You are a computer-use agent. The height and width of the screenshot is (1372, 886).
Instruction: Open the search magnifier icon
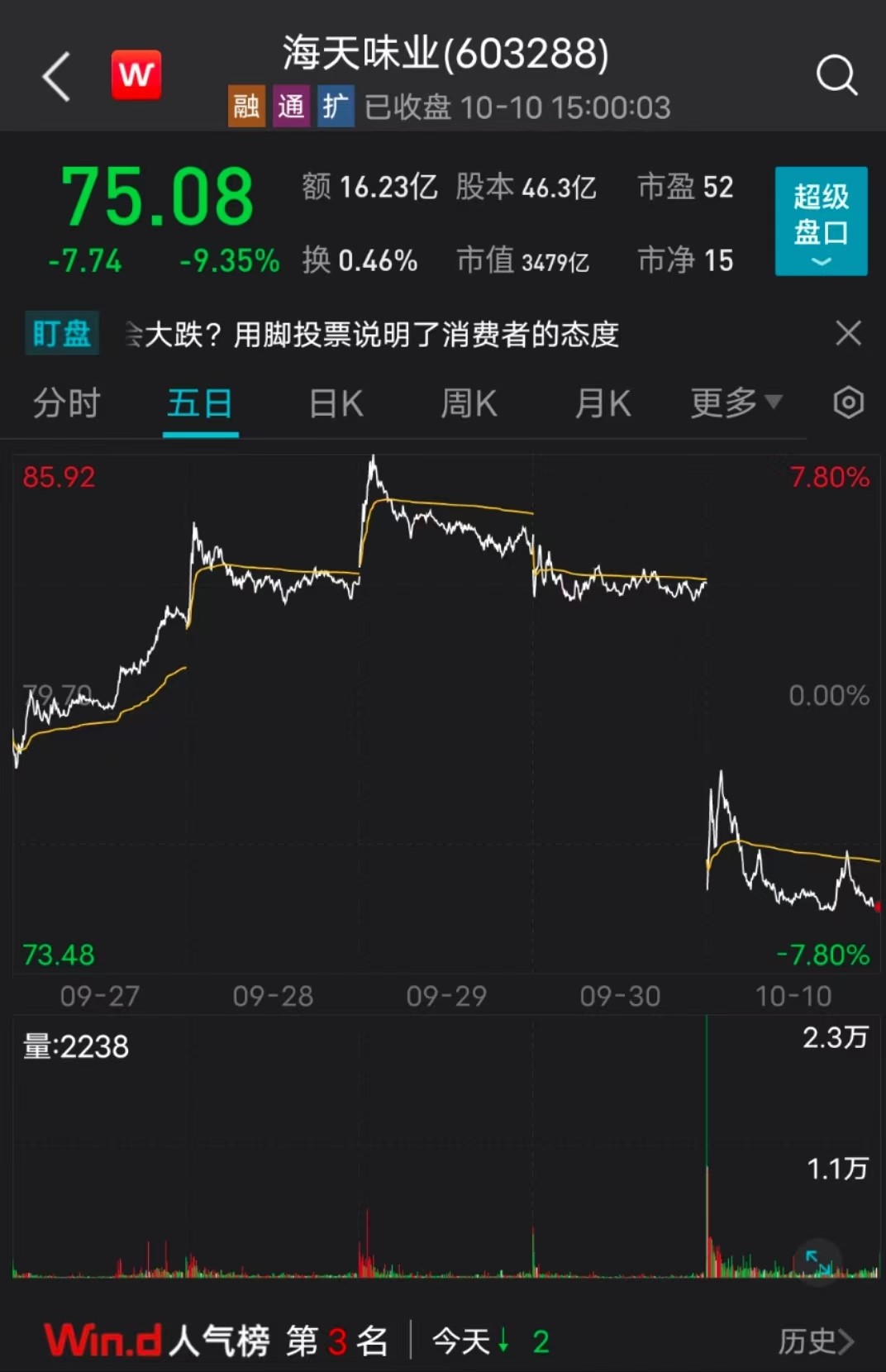(836, 75)
